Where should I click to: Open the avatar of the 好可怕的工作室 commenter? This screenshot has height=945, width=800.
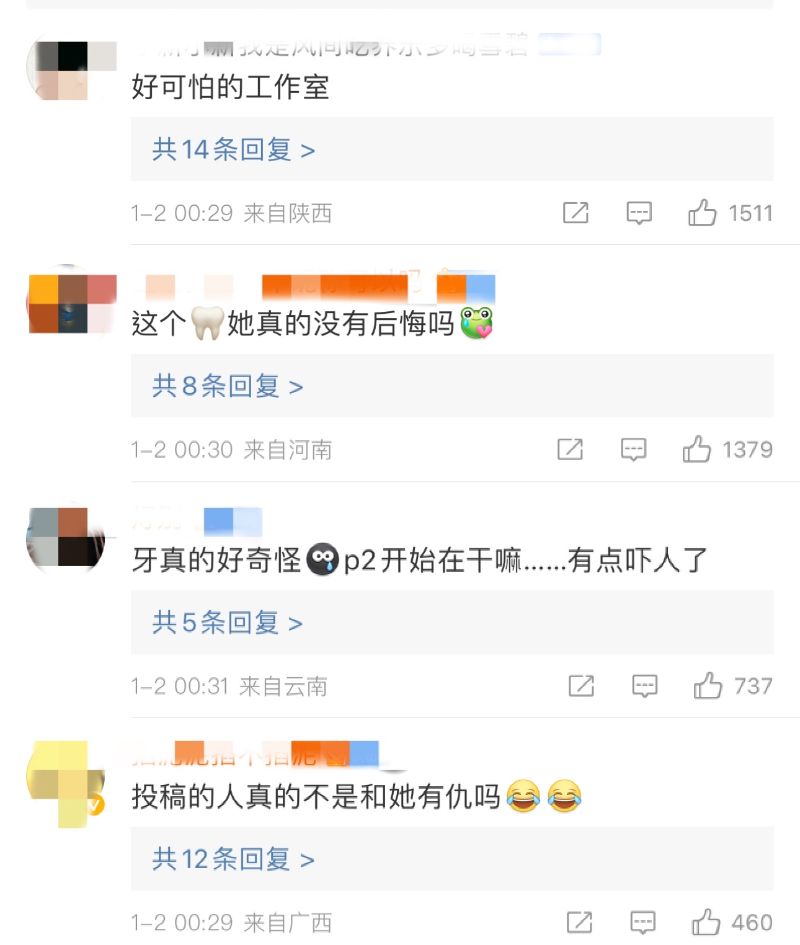tap(64, 66)
